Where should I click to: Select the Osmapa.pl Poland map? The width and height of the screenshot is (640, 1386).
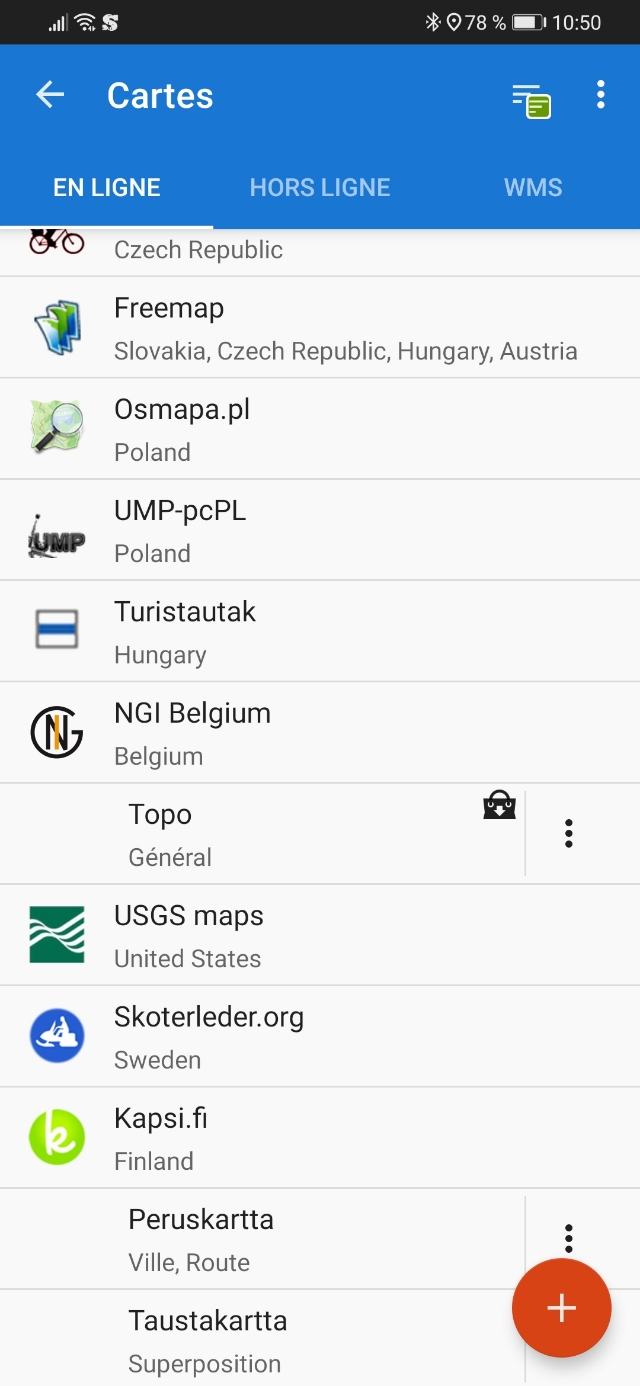tap(320, 429)
